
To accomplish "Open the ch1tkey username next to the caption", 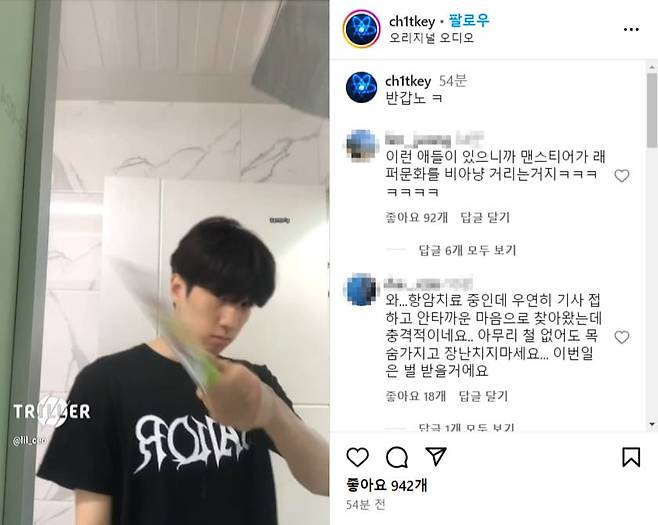I will [409, 80].
